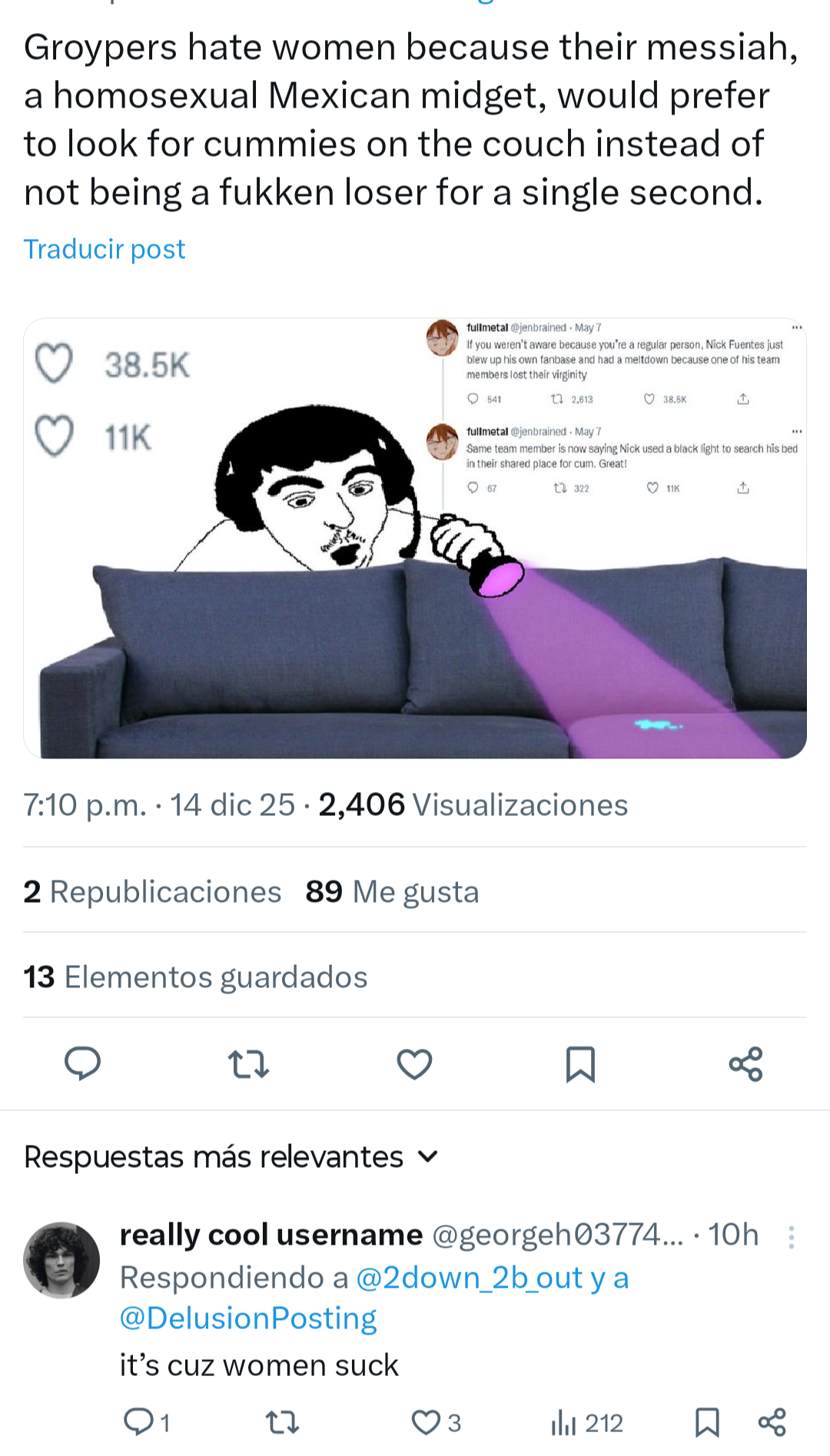View analytics of really cool username's reply
Screen dimensions: 830x1456
587,1422
